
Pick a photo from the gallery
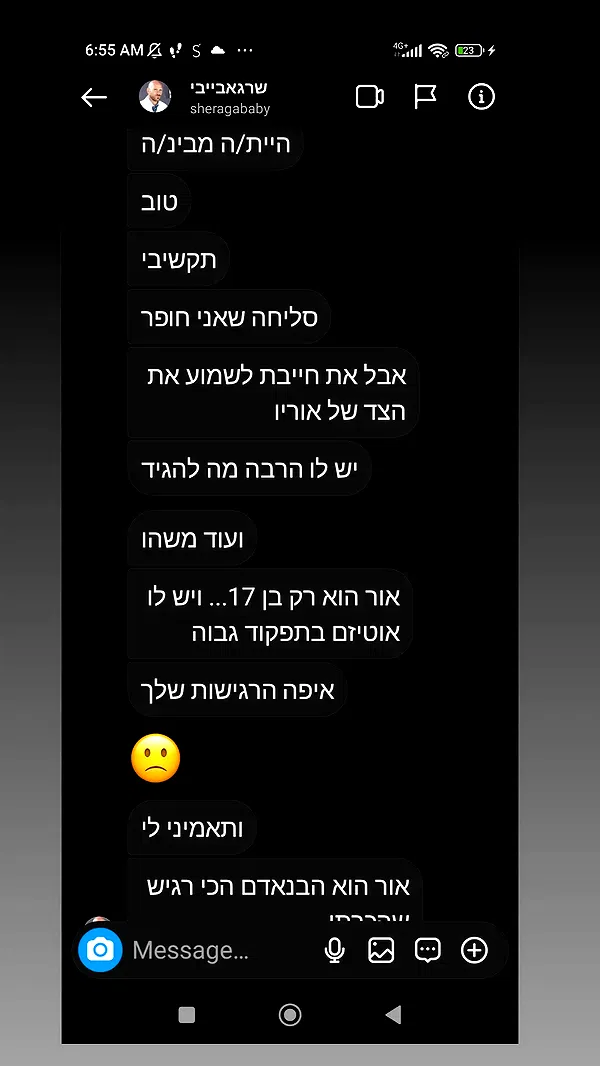click(381, 950)
